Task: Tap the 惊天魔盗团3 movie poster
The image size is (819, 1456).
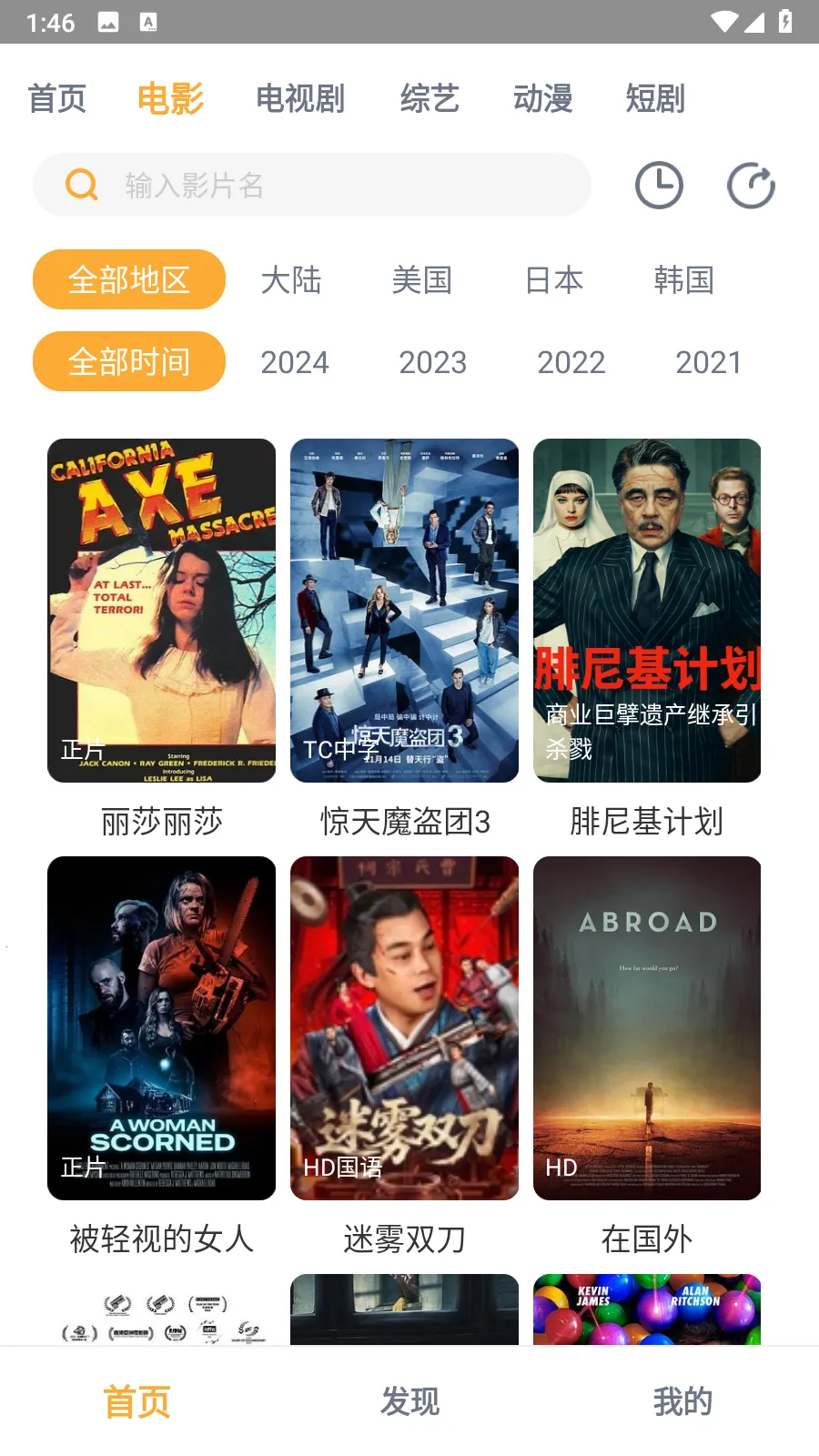Action: point(404,610)
